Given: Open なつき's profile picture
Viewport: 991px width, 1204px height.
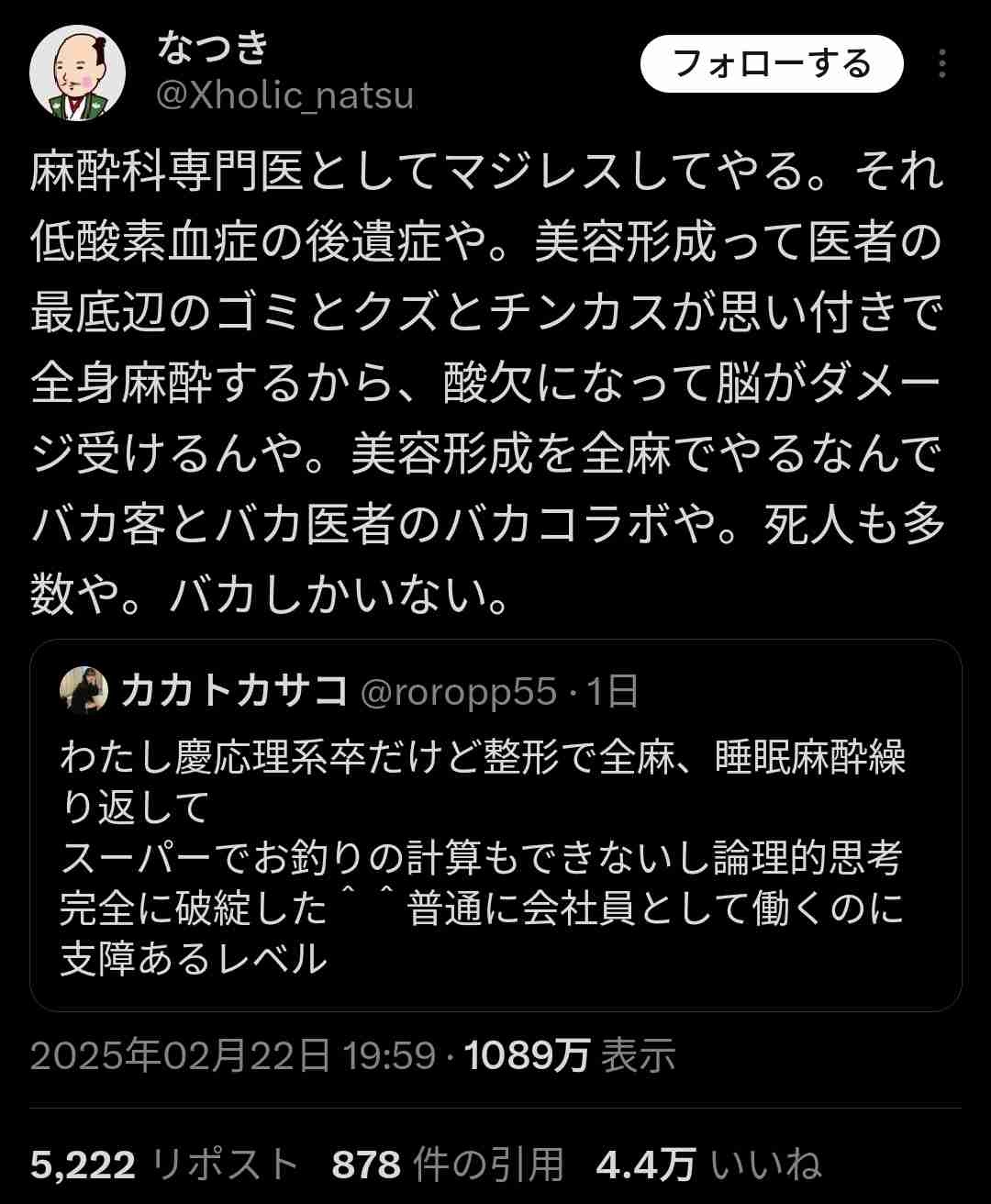Looking at the screenshot, I should pyautogui.click(x=77, y=72).
